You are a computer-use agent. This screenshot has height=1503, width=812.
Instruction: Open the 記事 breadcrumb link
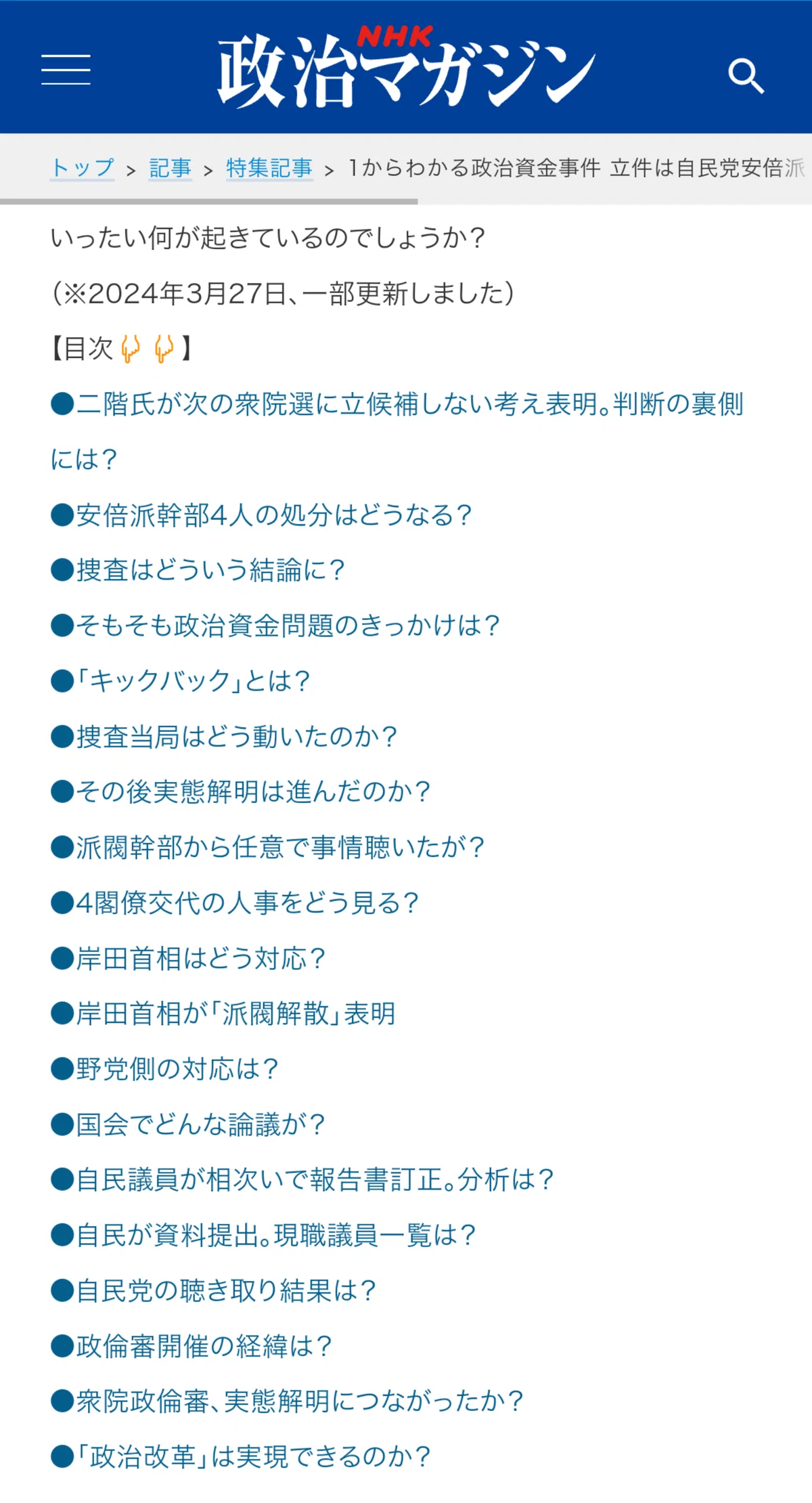click(170, 168)
